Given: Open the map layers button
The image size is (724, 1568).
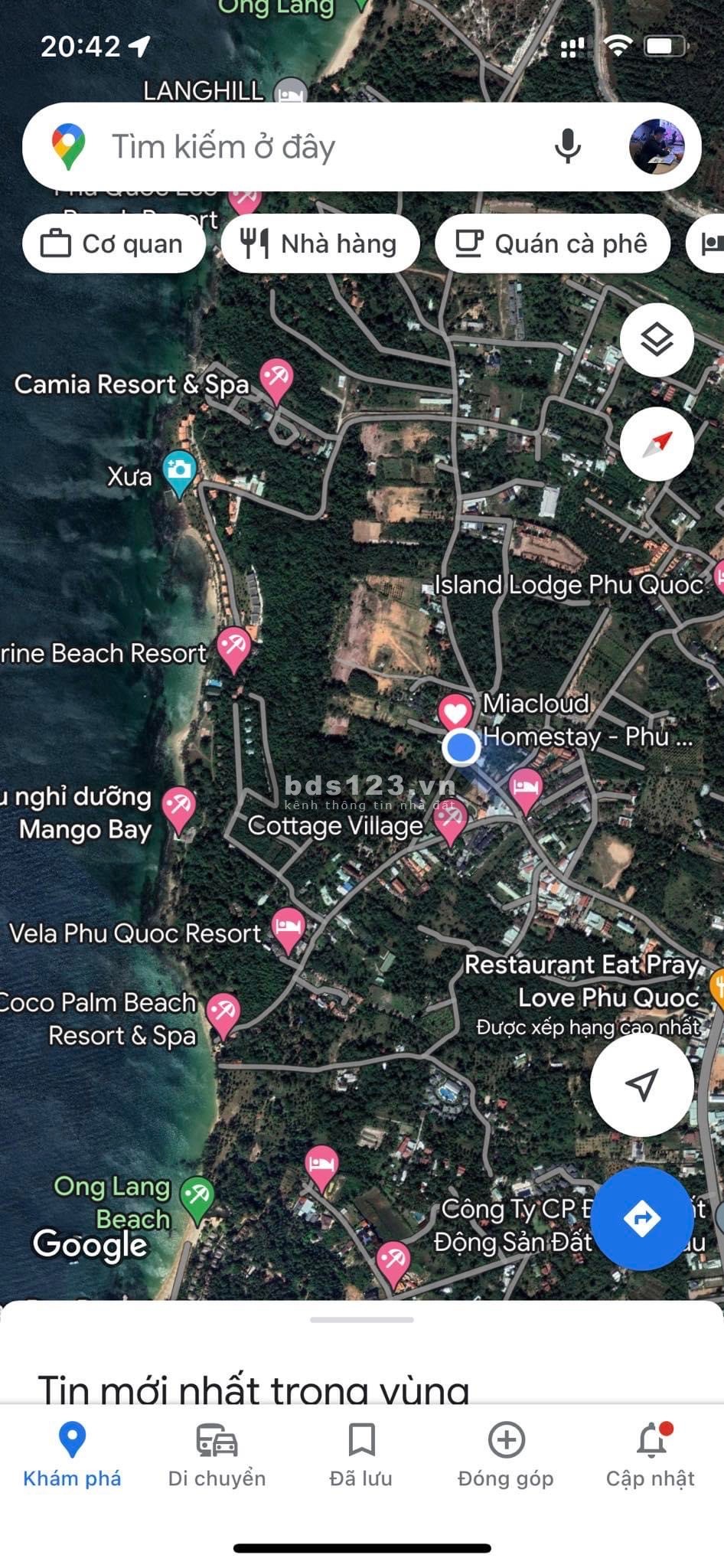Looking at the screenshot, I should (656, 340).
